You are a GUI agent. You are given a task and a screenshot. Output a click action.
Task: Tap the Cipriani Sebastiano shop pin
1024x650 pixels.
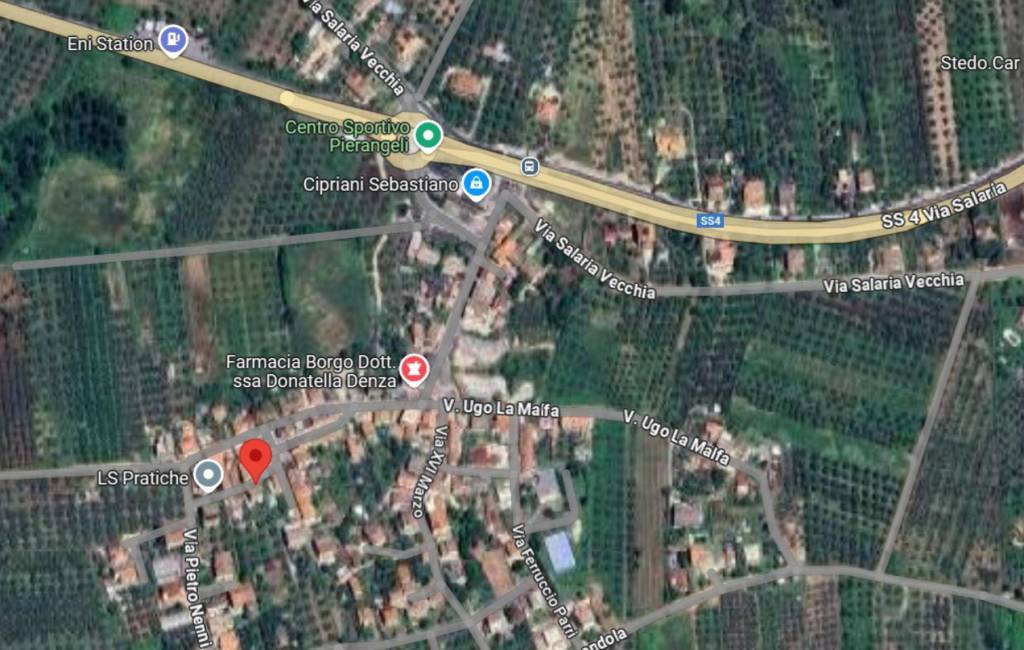(477, 183)
